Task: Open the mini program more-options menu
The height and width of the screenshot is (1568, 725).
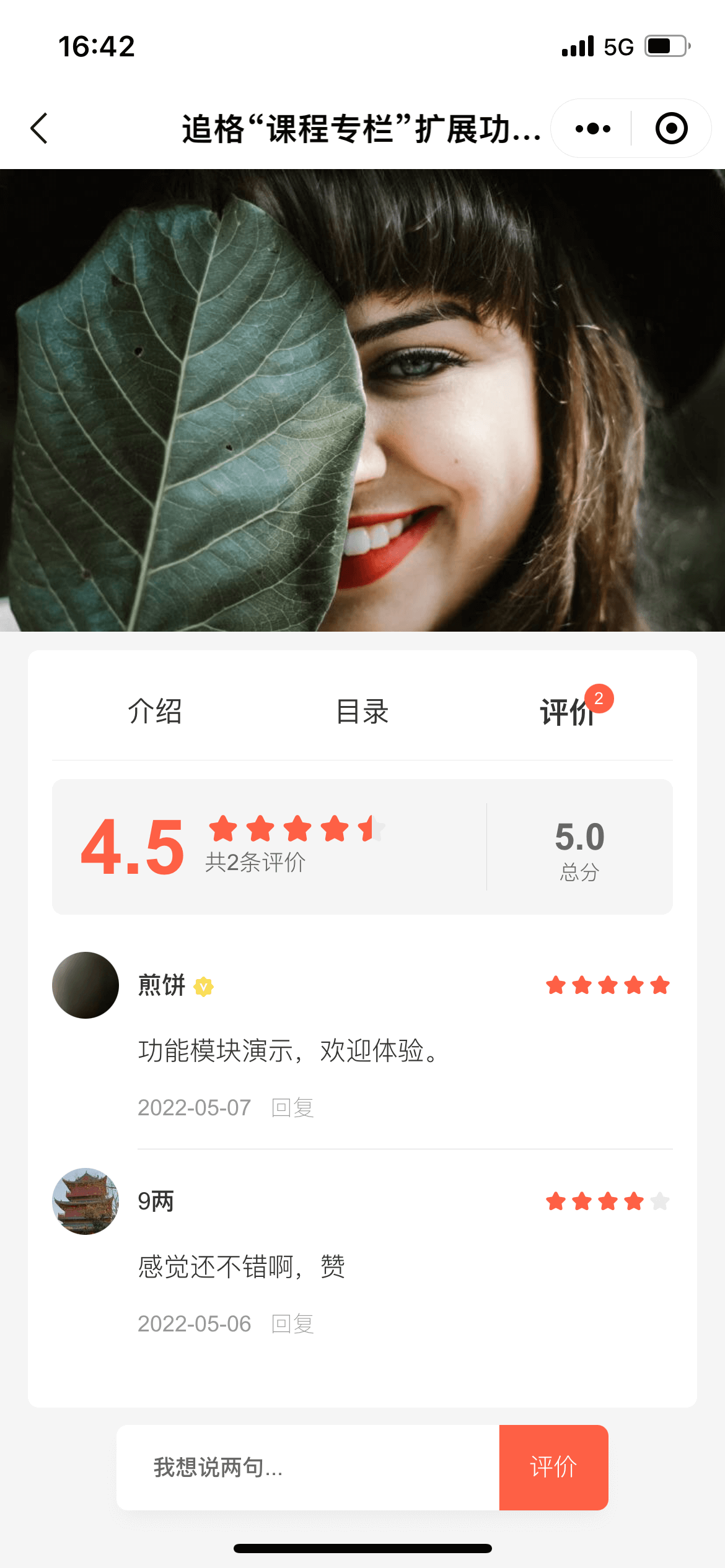Action: tap(592, 128)
